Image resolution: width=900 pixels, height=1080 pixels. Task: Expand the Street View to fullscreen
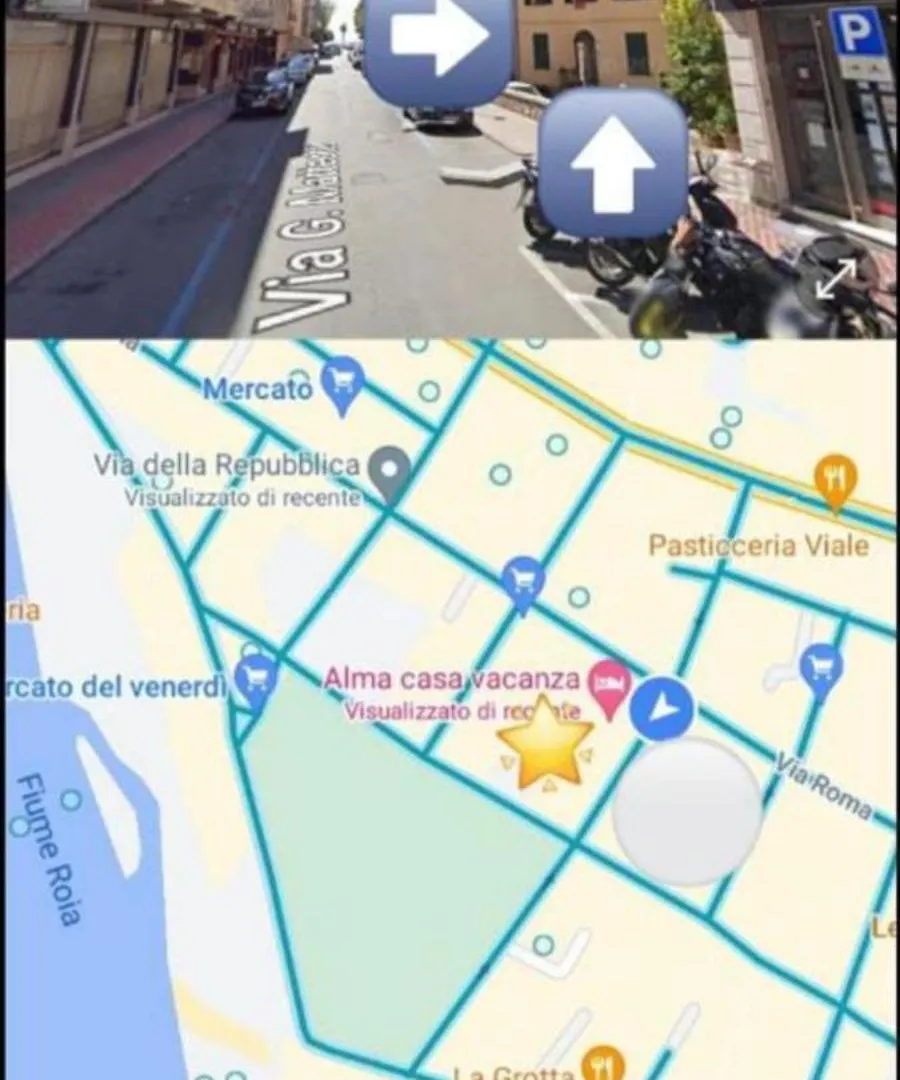[835, 279]
